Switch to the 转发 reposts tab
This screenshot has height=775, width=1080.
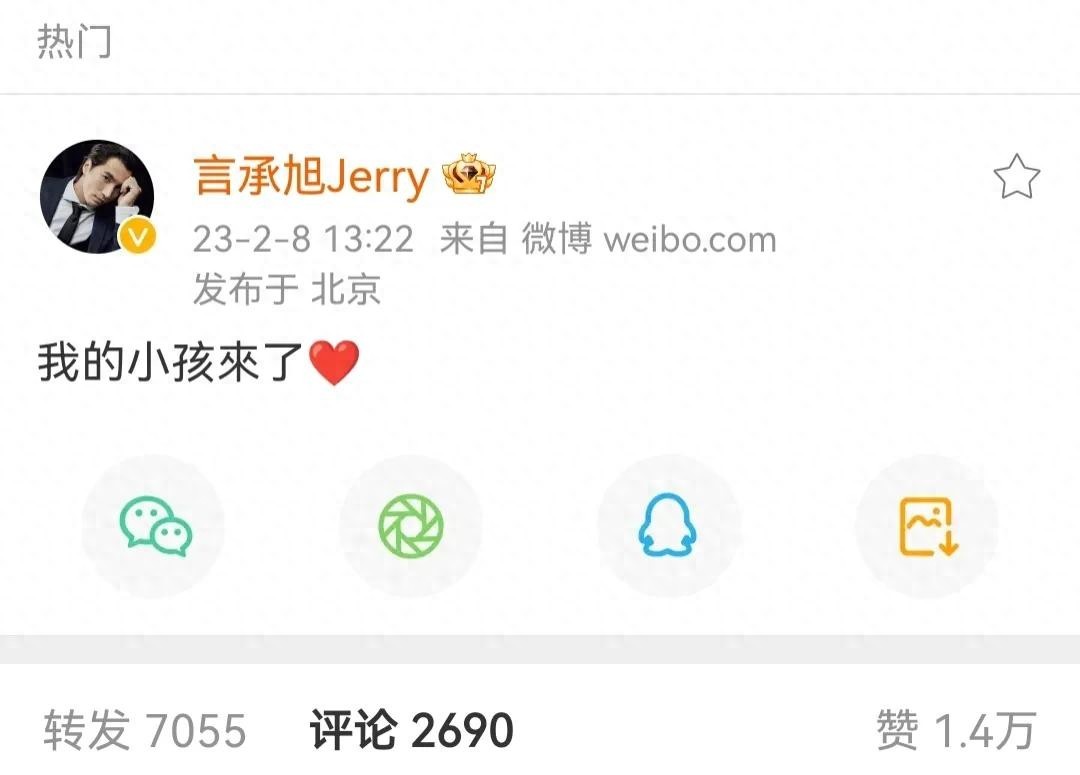(144, 730)
